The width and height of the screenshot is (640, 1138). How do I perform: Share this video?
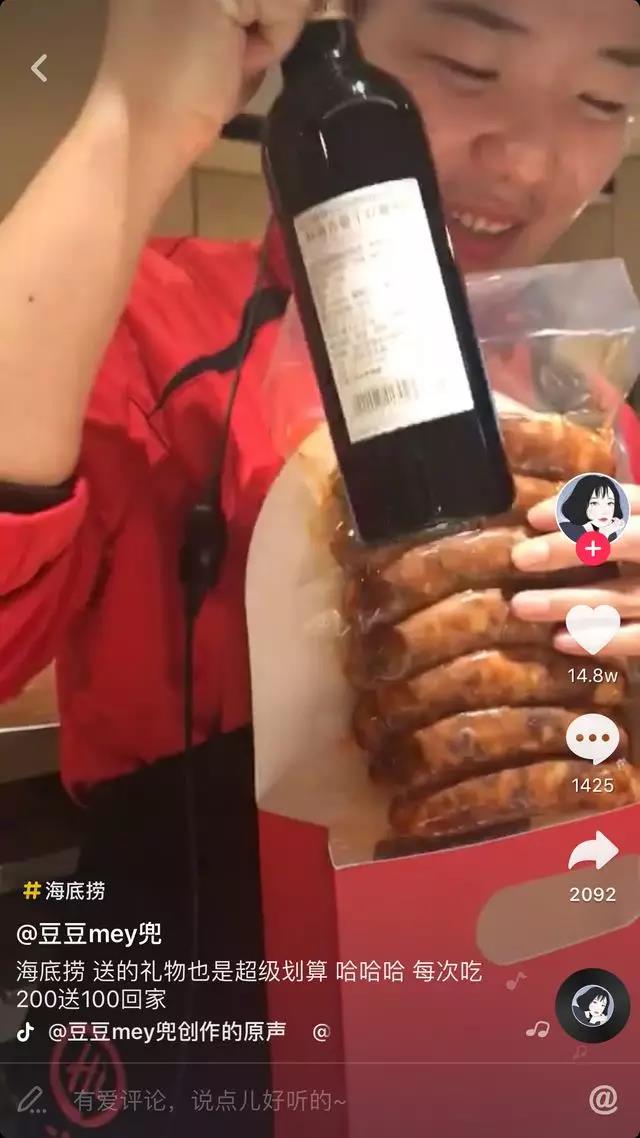(592, 852)
